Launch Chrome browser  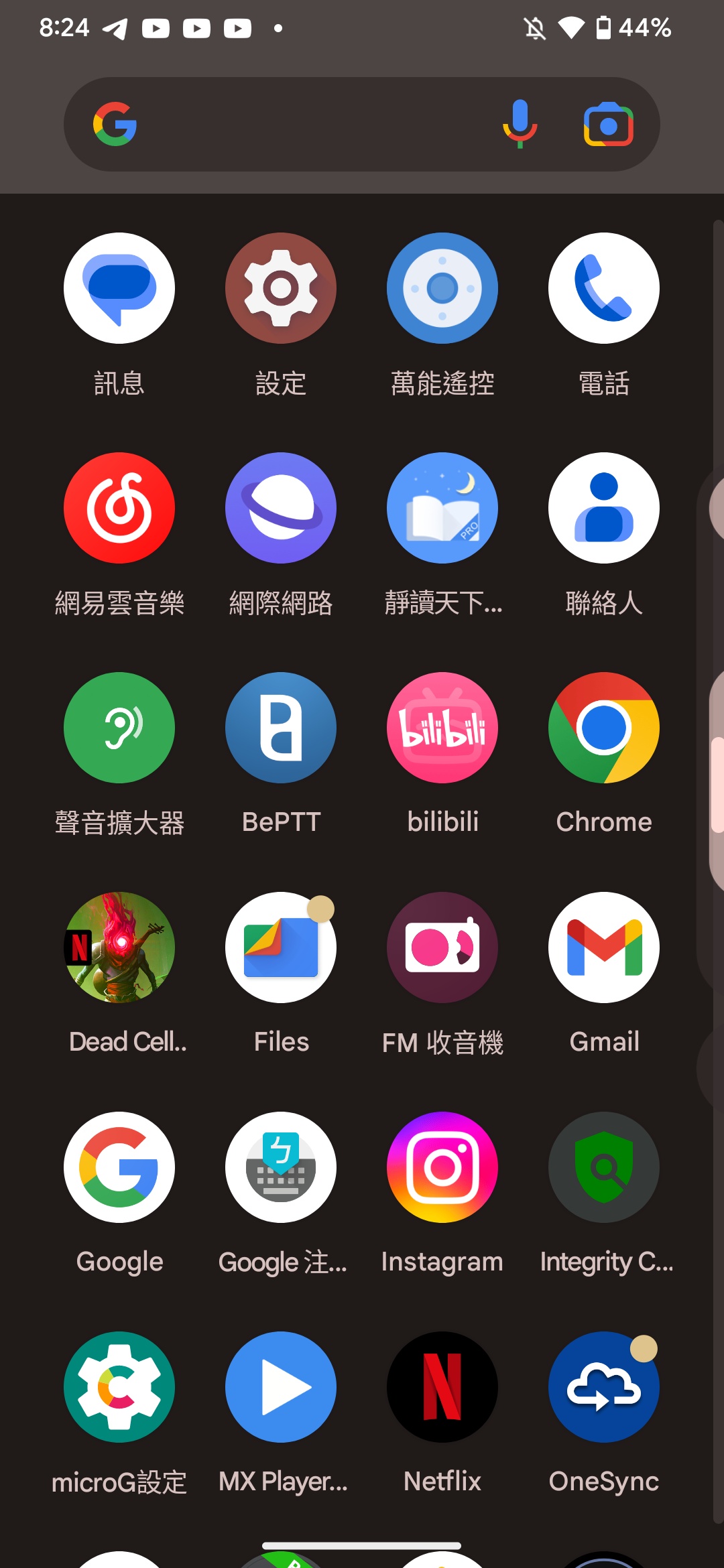[604, 728]
